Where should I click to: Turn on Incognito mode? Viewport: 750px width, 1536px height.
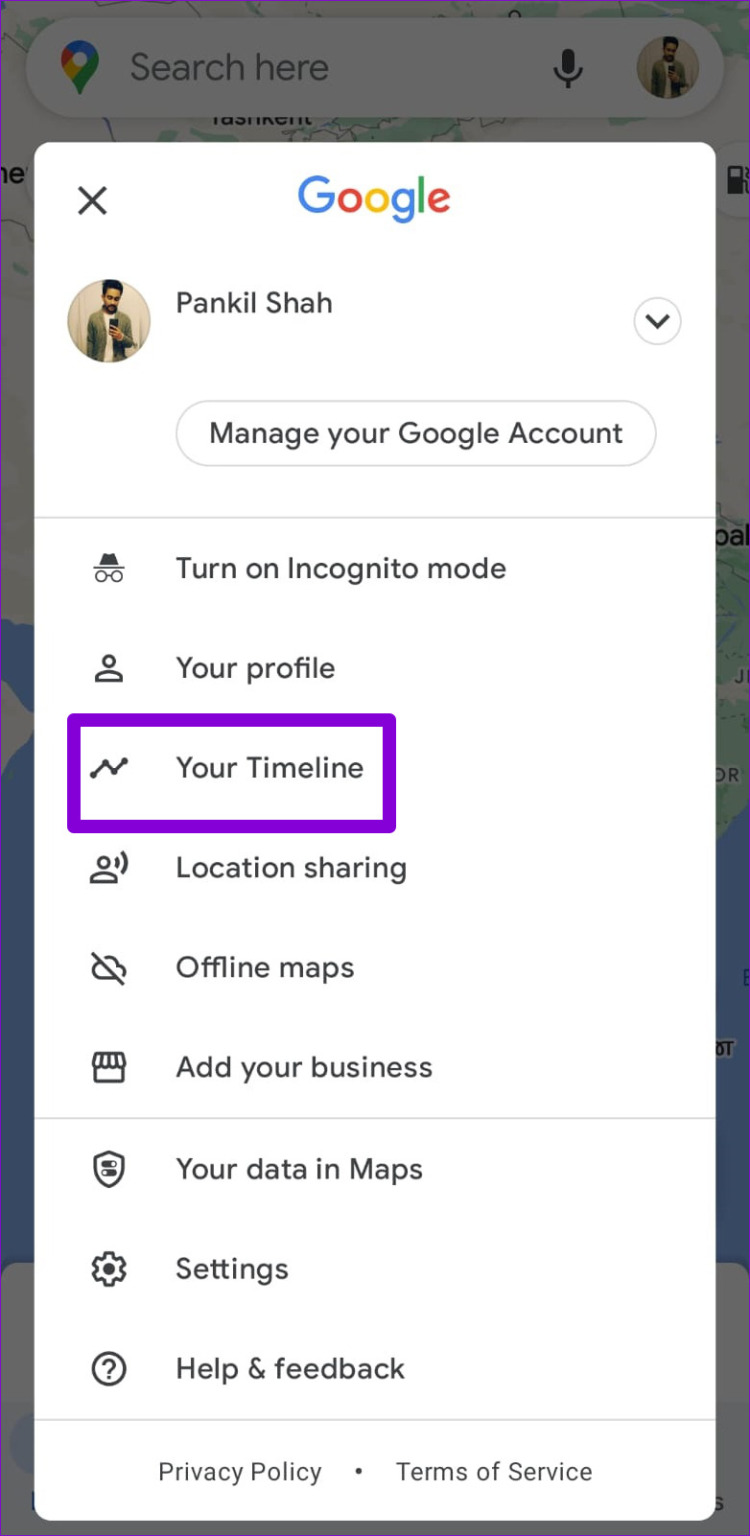click(x=340, y=567)
